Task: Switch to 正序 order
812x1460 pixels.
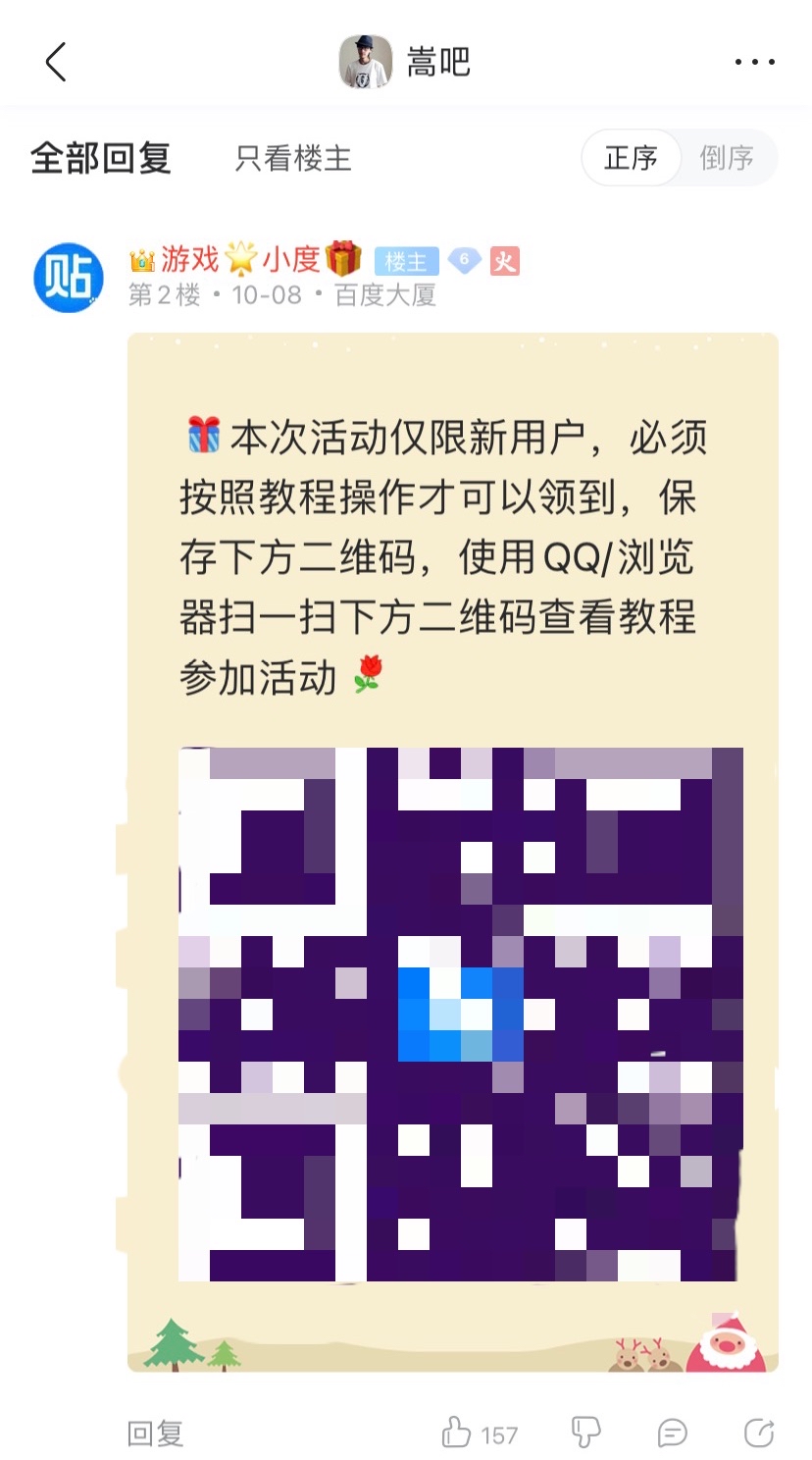Action: 631,158
